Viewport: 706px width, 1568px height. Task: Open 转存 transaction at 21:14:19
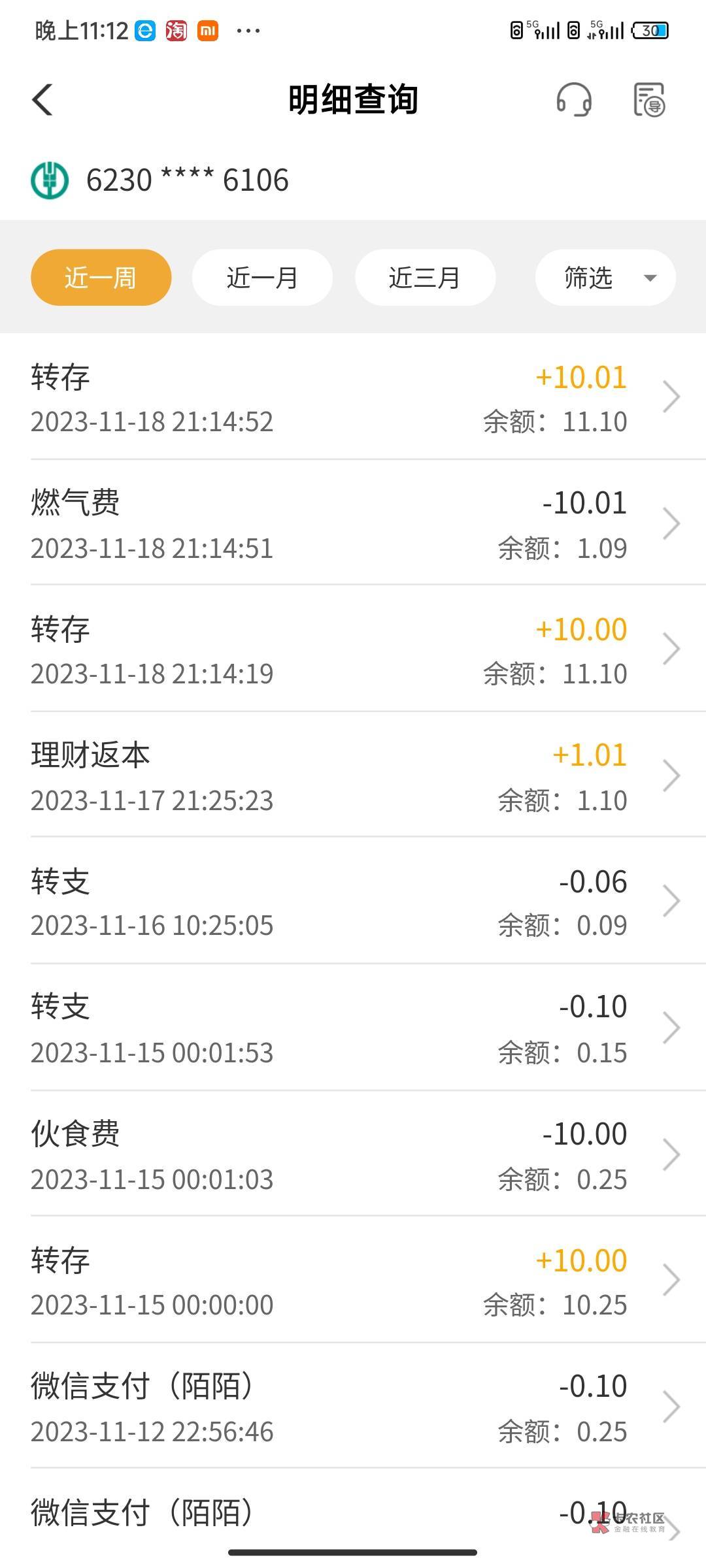pyautogui.click(x=353, y=649)
